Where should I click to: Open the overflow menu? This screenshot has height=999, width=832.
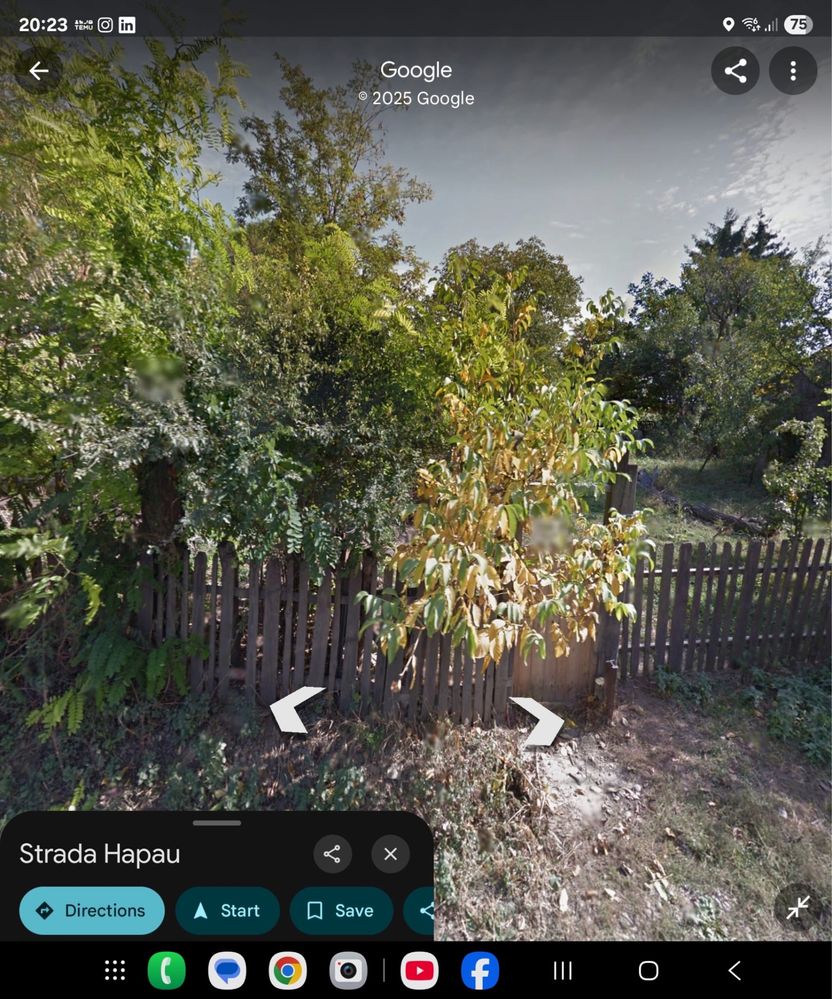pyautogui.click(x=793, y=71)
